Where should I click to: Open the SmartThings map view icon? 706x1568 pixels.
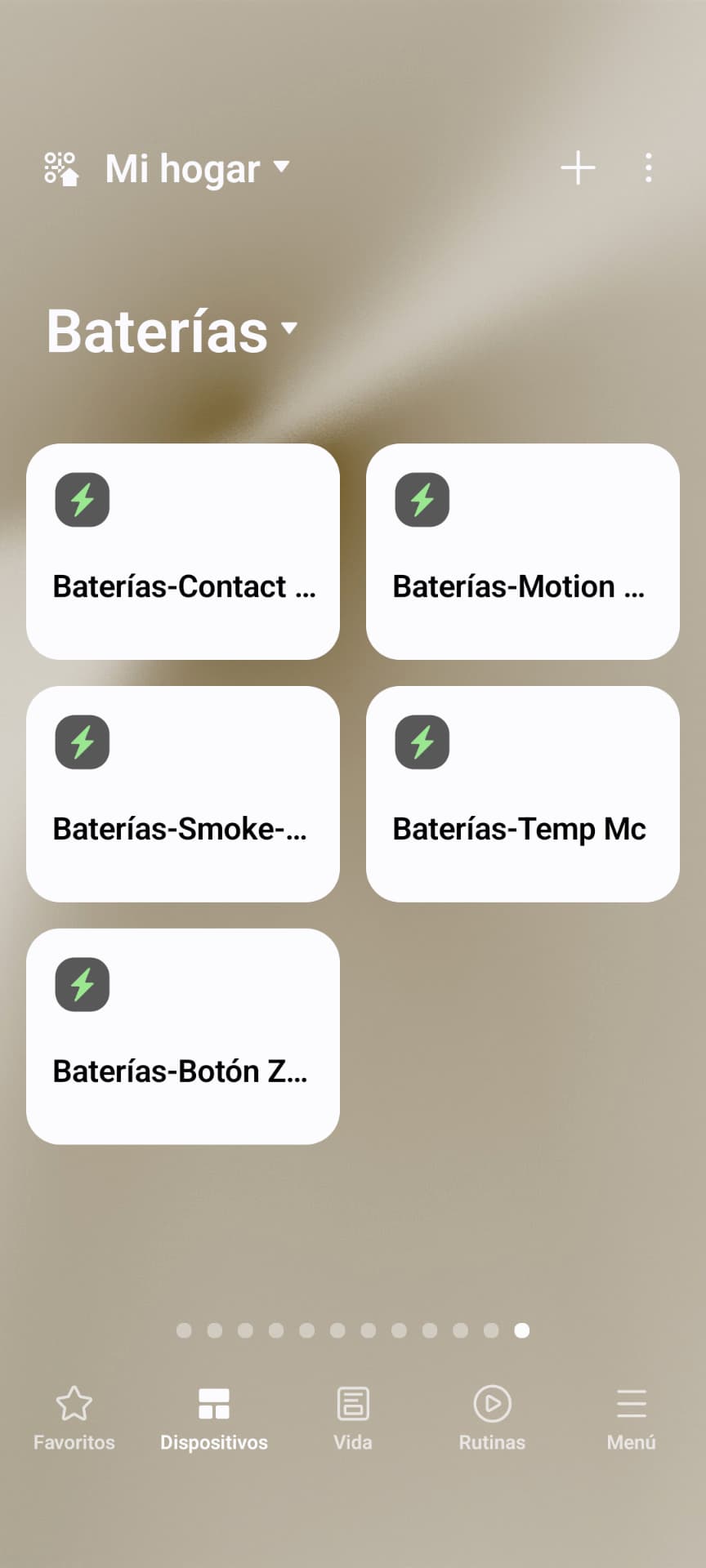61,167
